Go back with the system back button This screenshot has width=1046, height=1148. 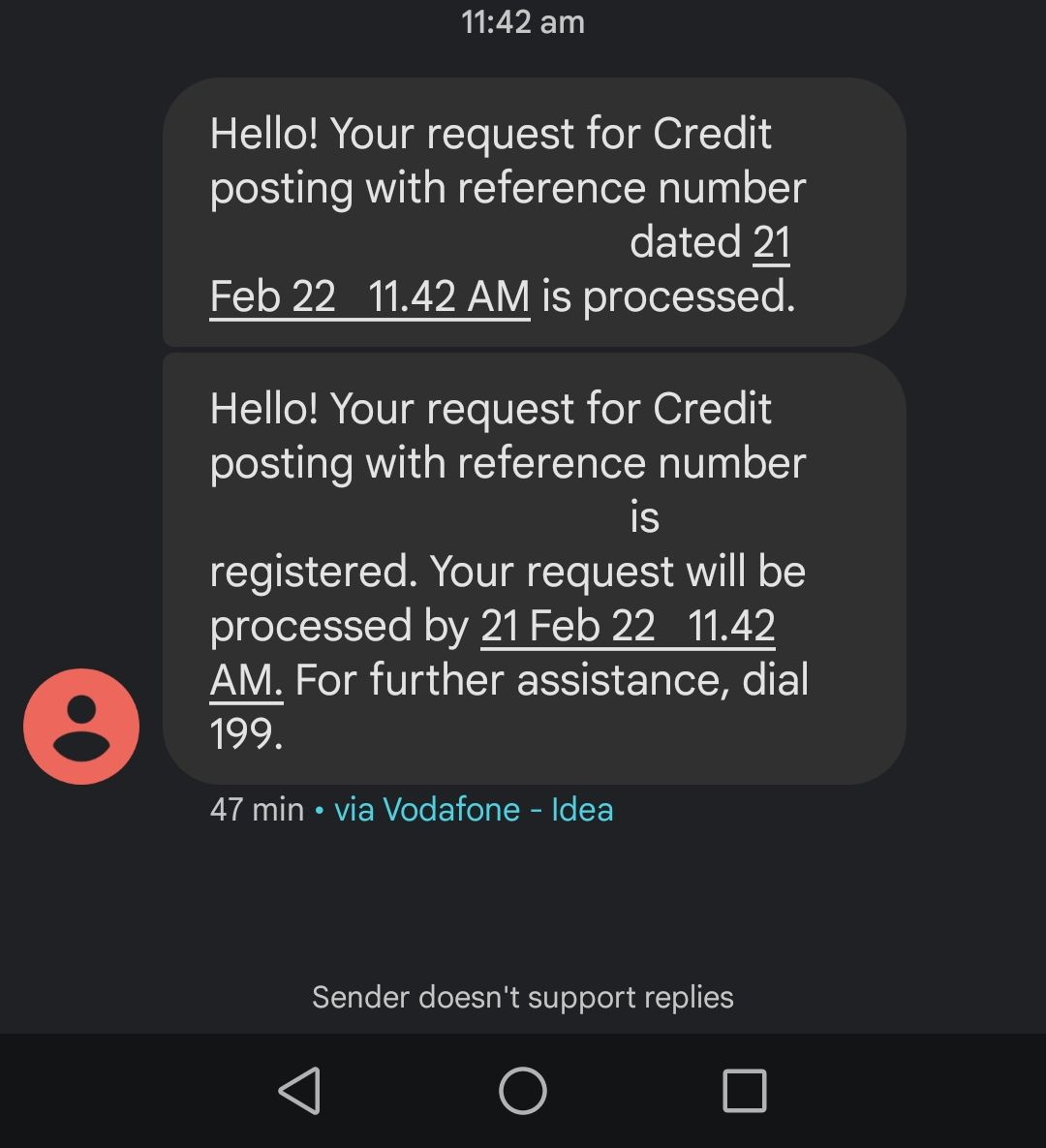299,1091
